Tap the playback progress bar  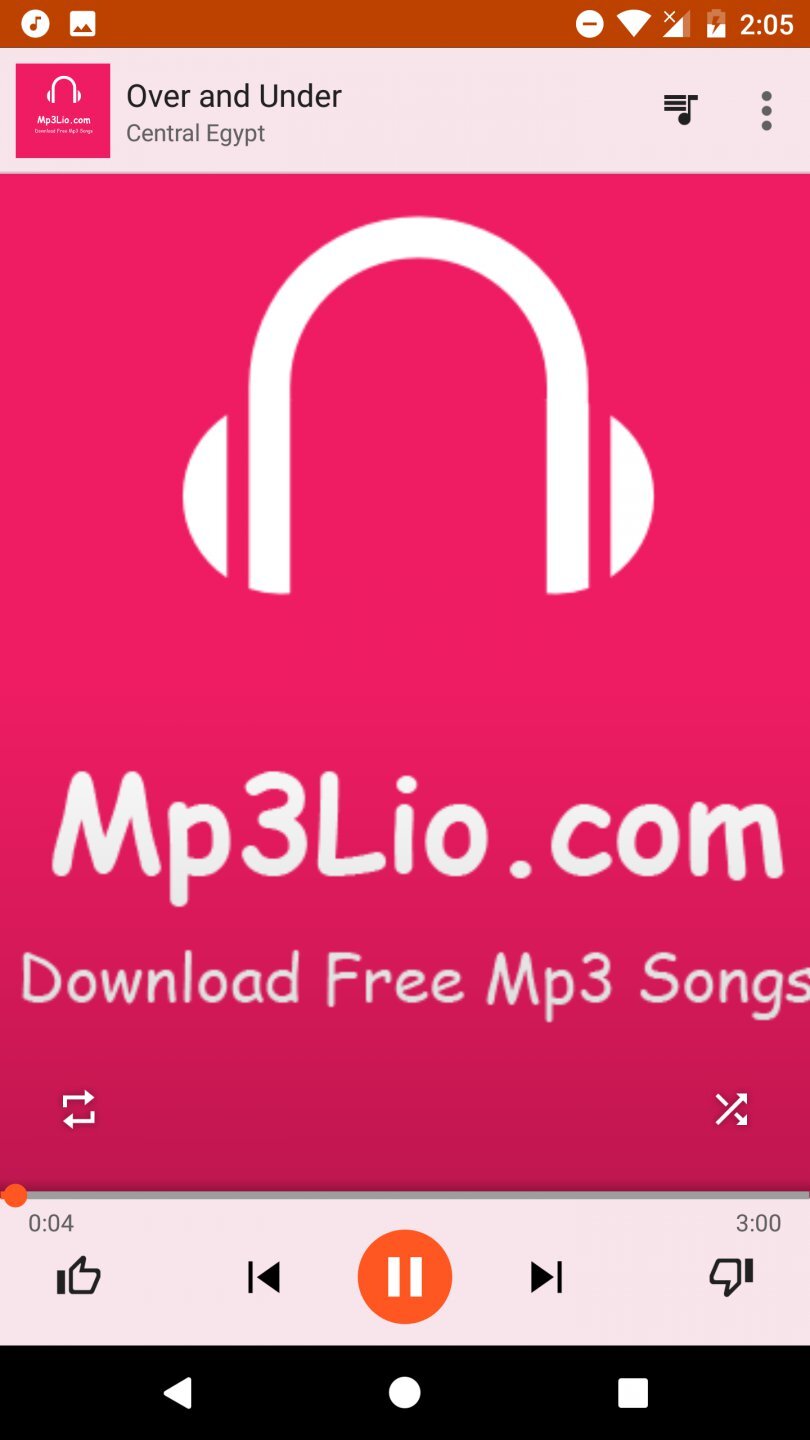(405, 1195)
